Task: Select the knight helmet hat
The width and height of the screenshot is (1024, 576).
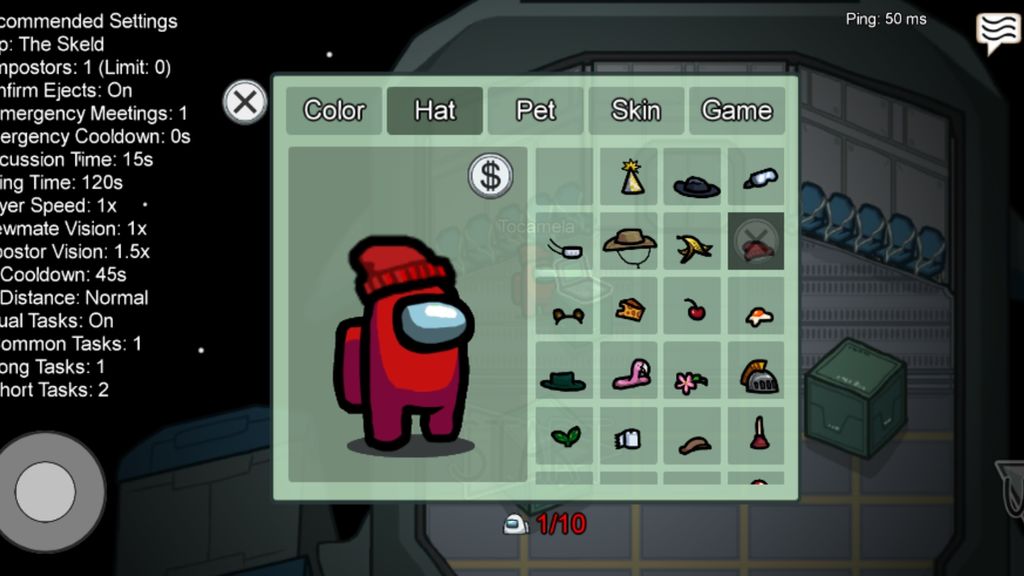Action: (758, 375)
